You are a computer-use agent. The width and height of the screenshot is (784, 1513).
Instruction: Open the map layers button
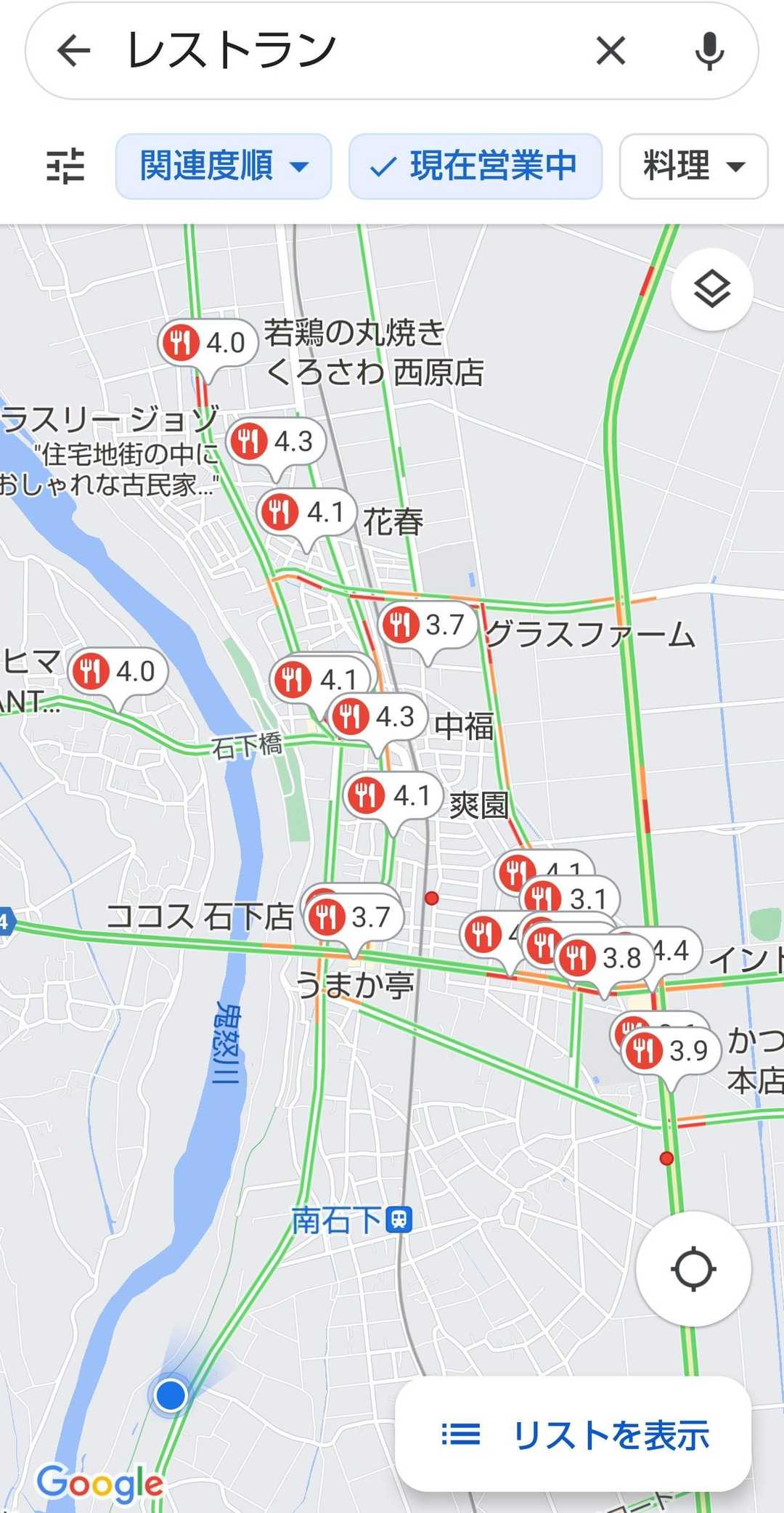tap(712, 289)
